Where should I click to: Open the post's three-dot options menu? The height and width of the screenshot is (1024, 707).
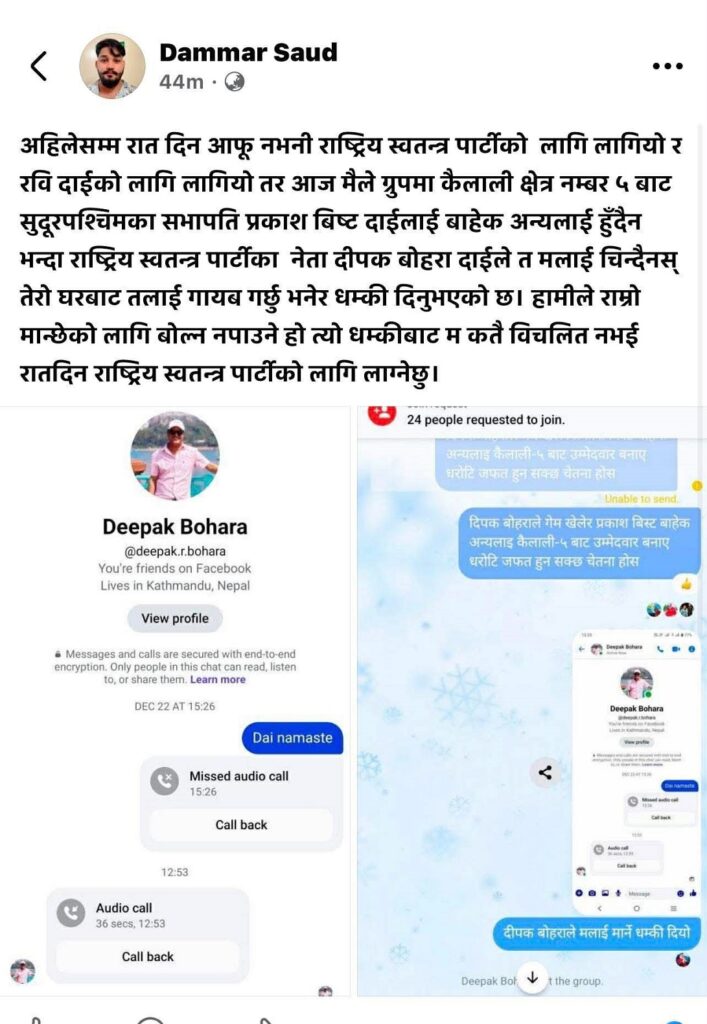666,67
